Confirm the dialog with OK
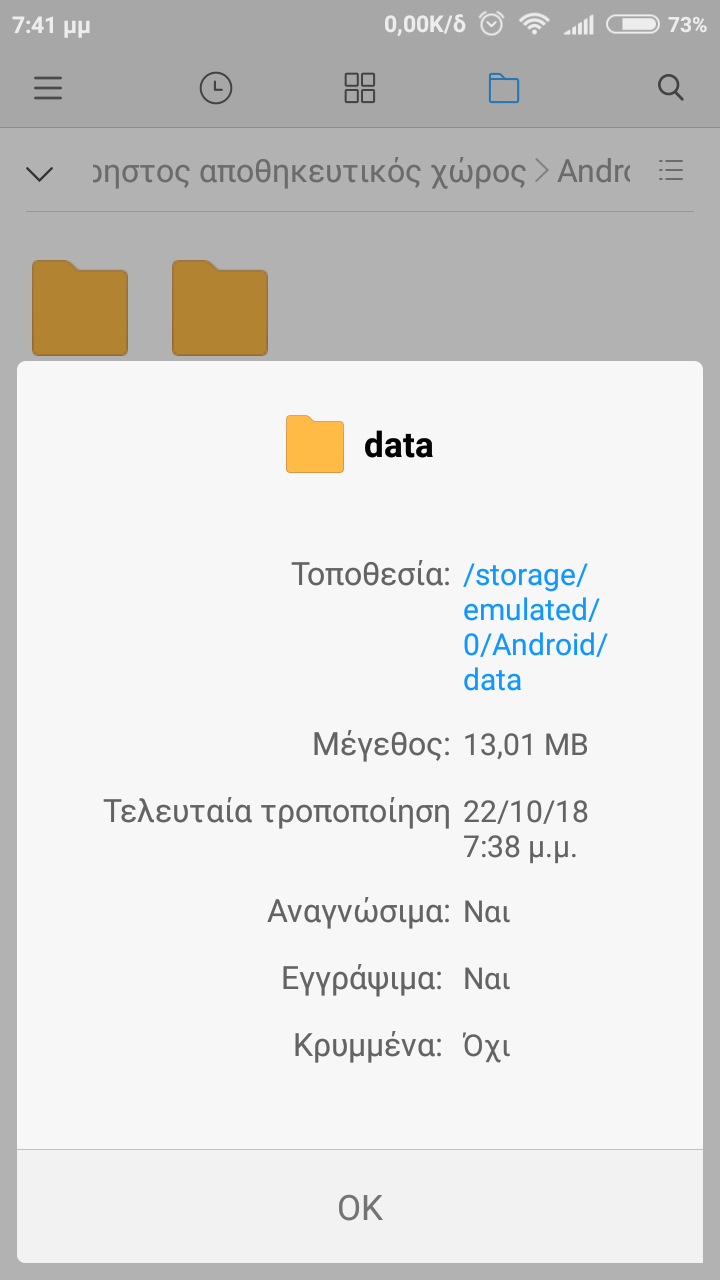The image size is (720, 1280). pyautogui.click(x=360, y=1208)
